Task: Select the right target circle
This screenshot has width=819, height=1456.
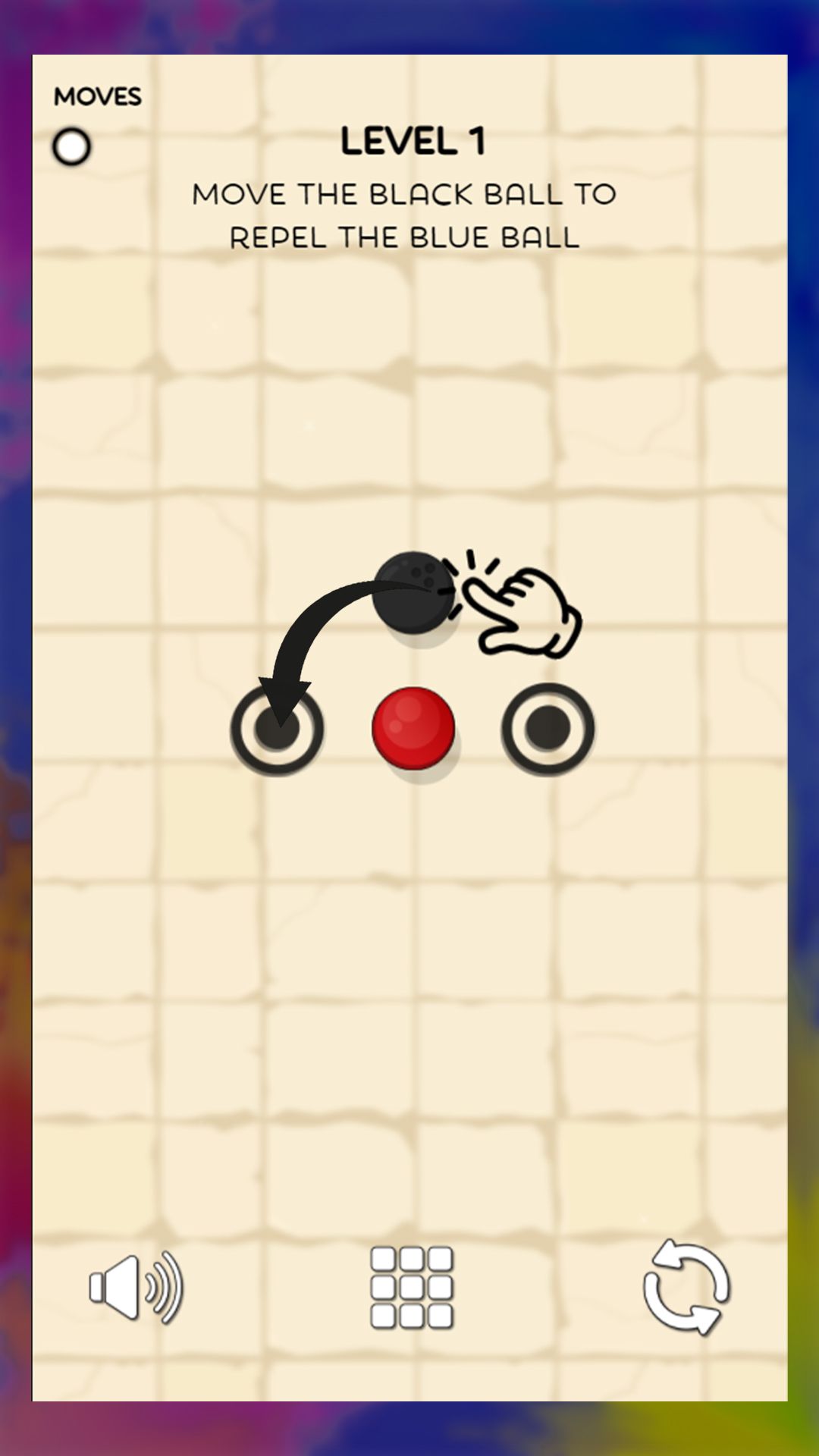Action: pyautogui.click(x=548, y=729)
